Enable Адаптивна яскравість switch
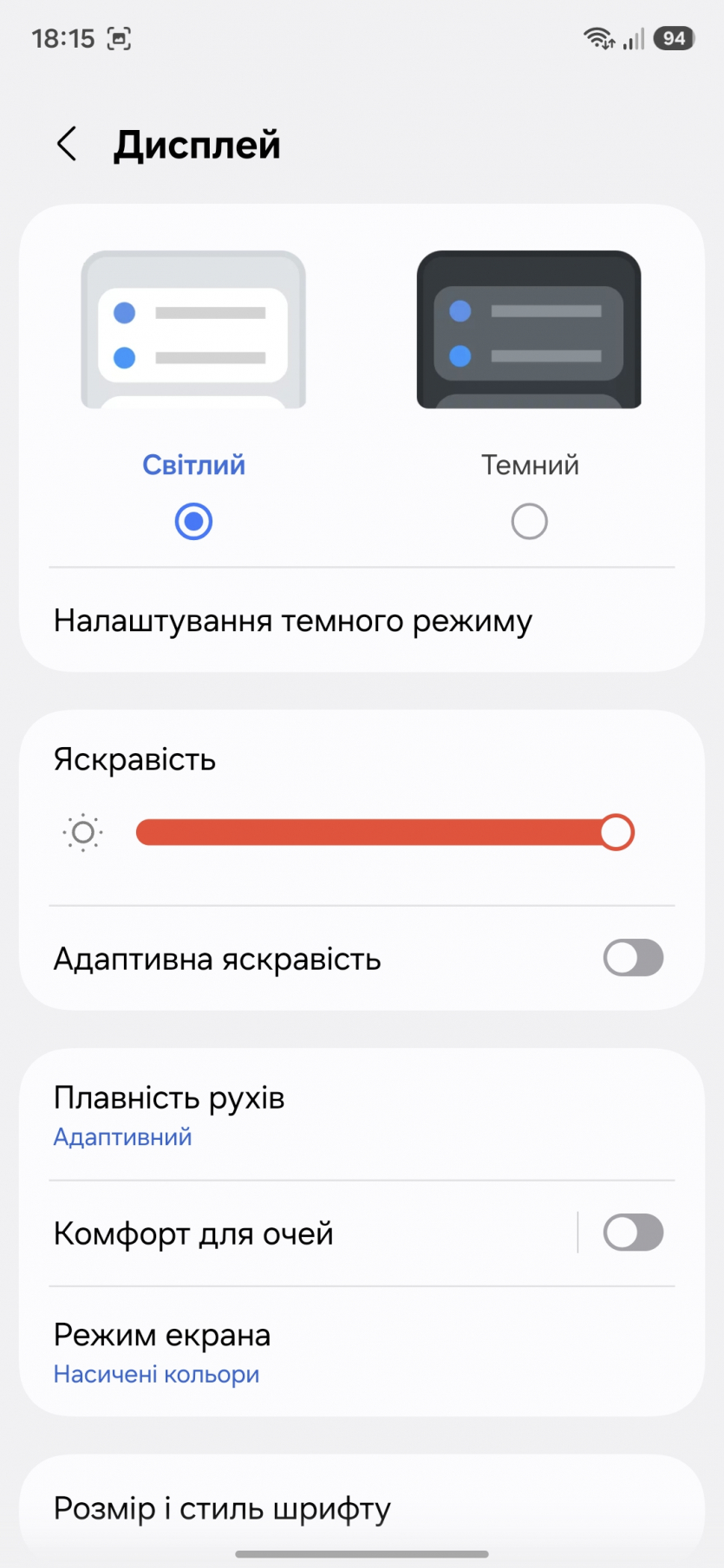The image size is (724, 1568). (x=633, y=958)
